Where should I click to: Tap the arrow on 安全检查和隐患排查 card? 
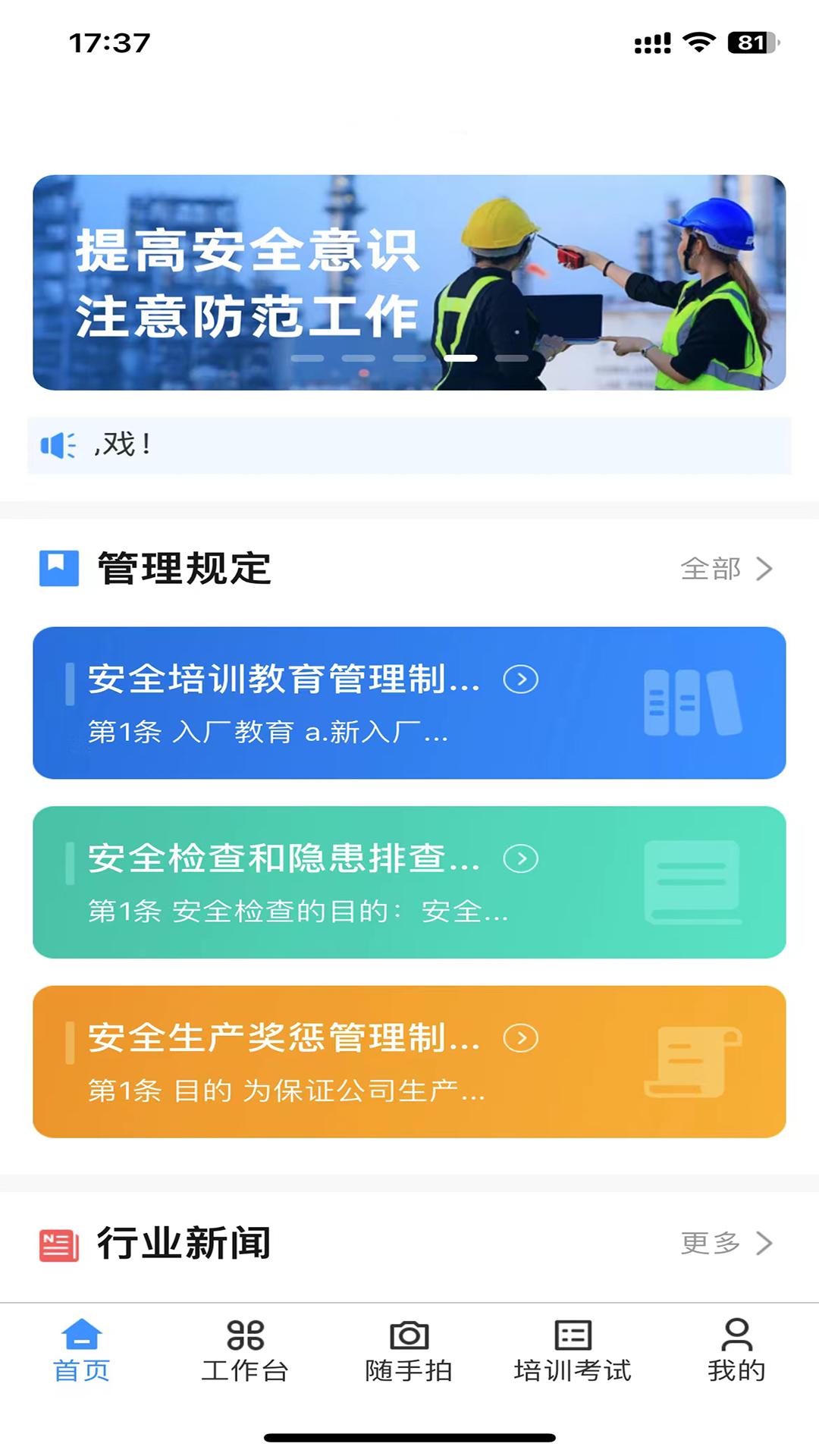tap(521, 860)
